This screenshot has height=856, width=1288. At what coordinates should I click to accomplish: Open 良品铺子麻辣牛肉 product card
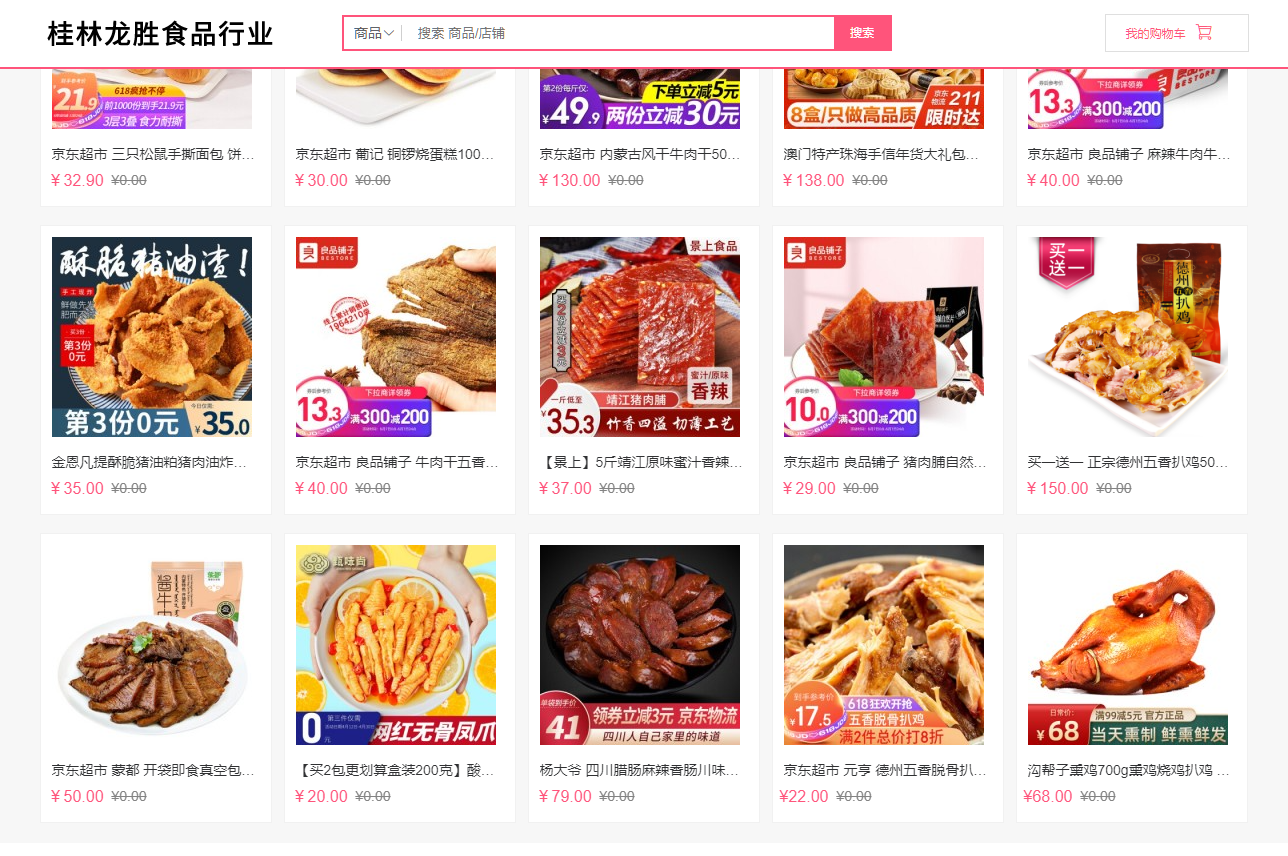1128,154
